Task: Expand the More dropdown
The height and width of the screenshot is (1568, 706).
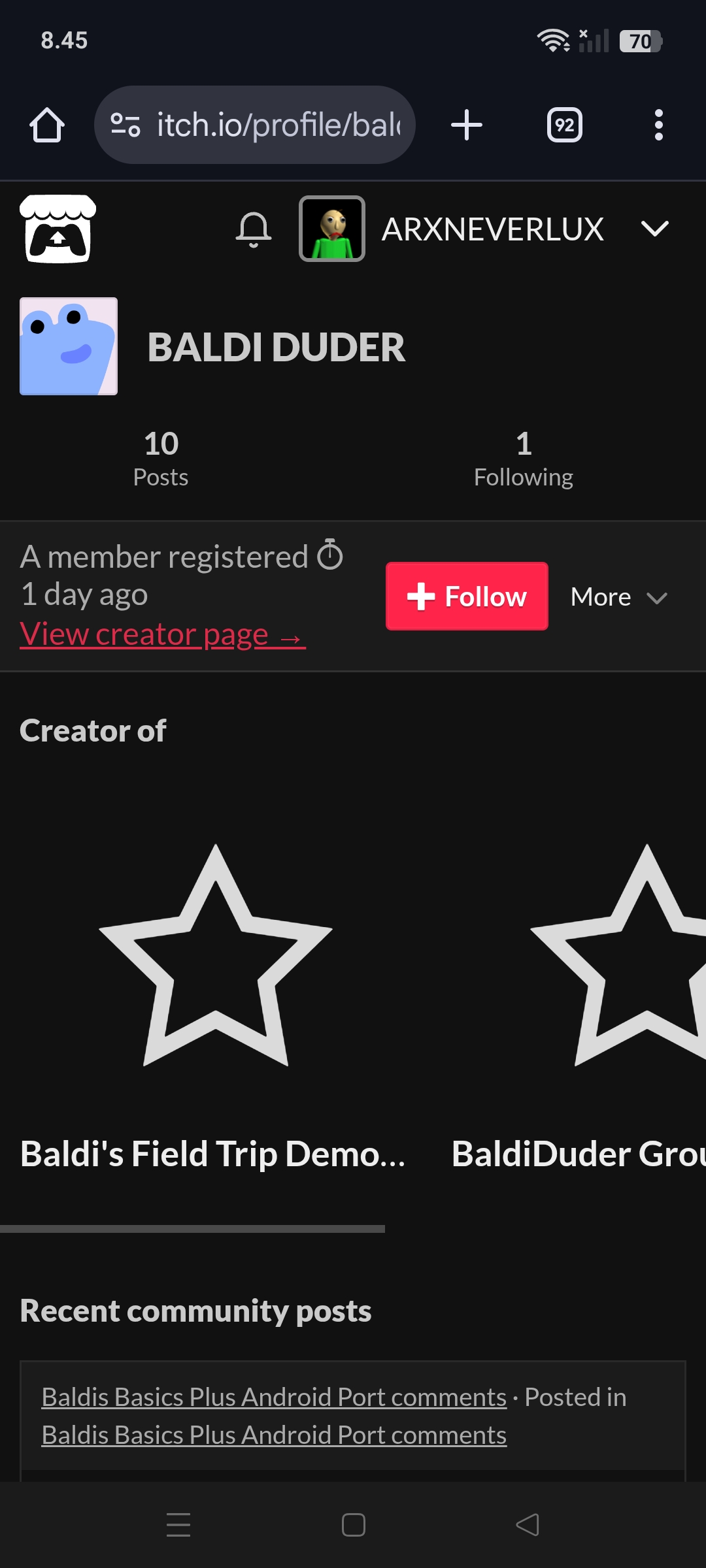Action: click(x=619, y=597)
